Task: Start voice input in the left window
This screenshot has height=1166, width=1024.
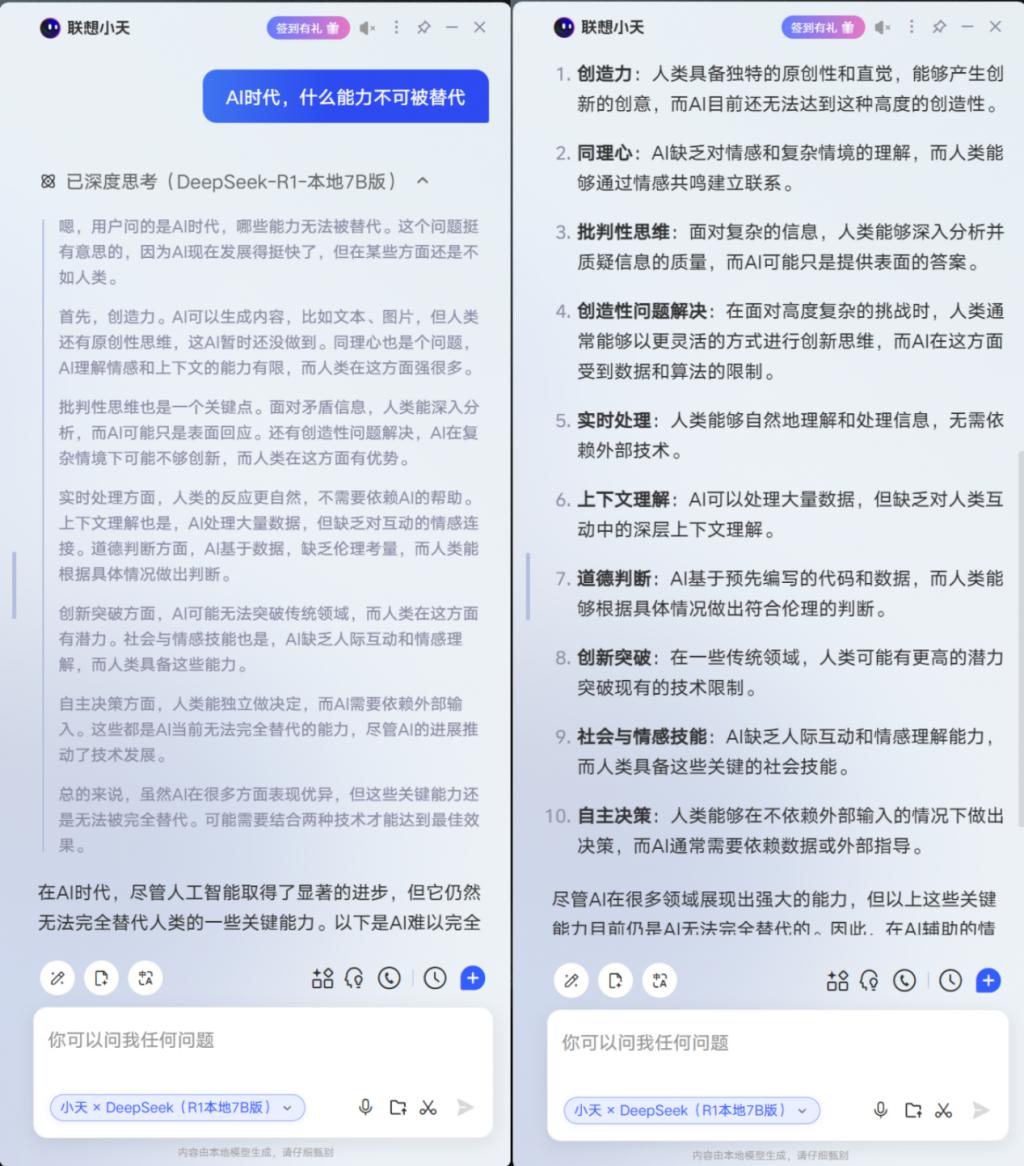Action: coord(366,1107)
